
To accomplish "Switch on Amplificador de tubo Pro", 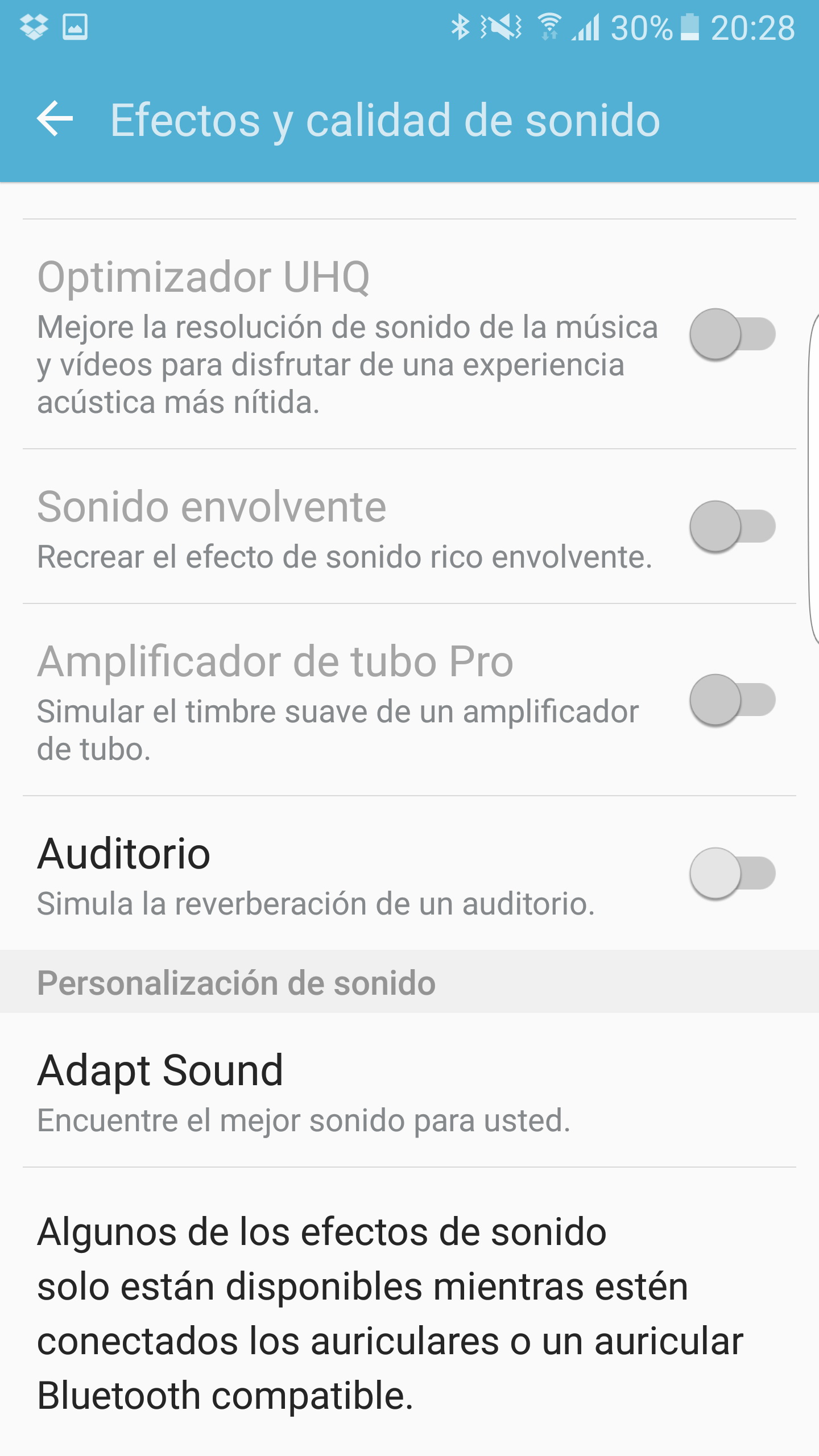I will click(x=732, y=700).
